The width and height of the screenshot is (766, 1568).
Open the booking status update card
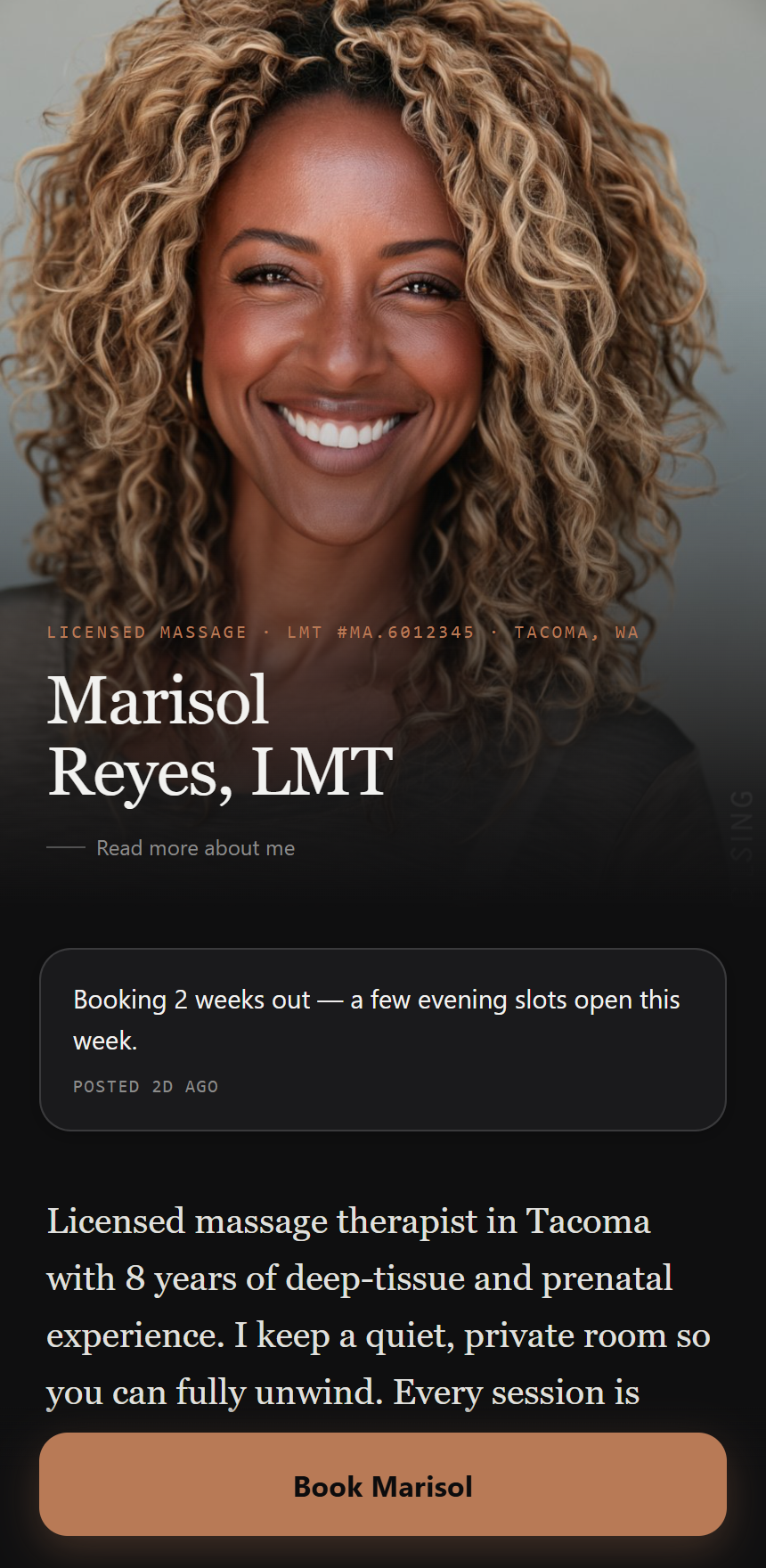click(x=383, y=1040)
